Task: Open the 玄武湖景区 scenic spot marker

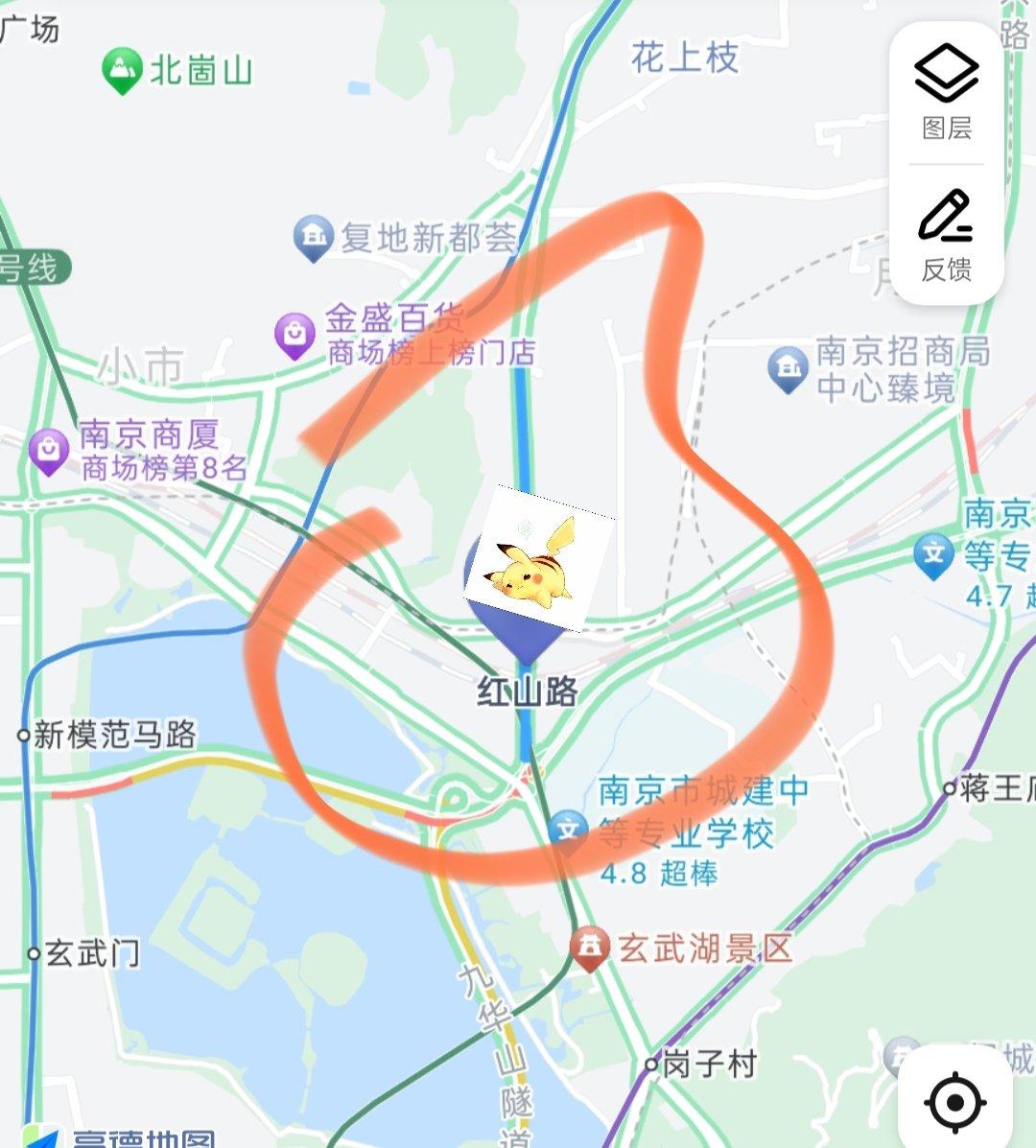Action: 590,948
